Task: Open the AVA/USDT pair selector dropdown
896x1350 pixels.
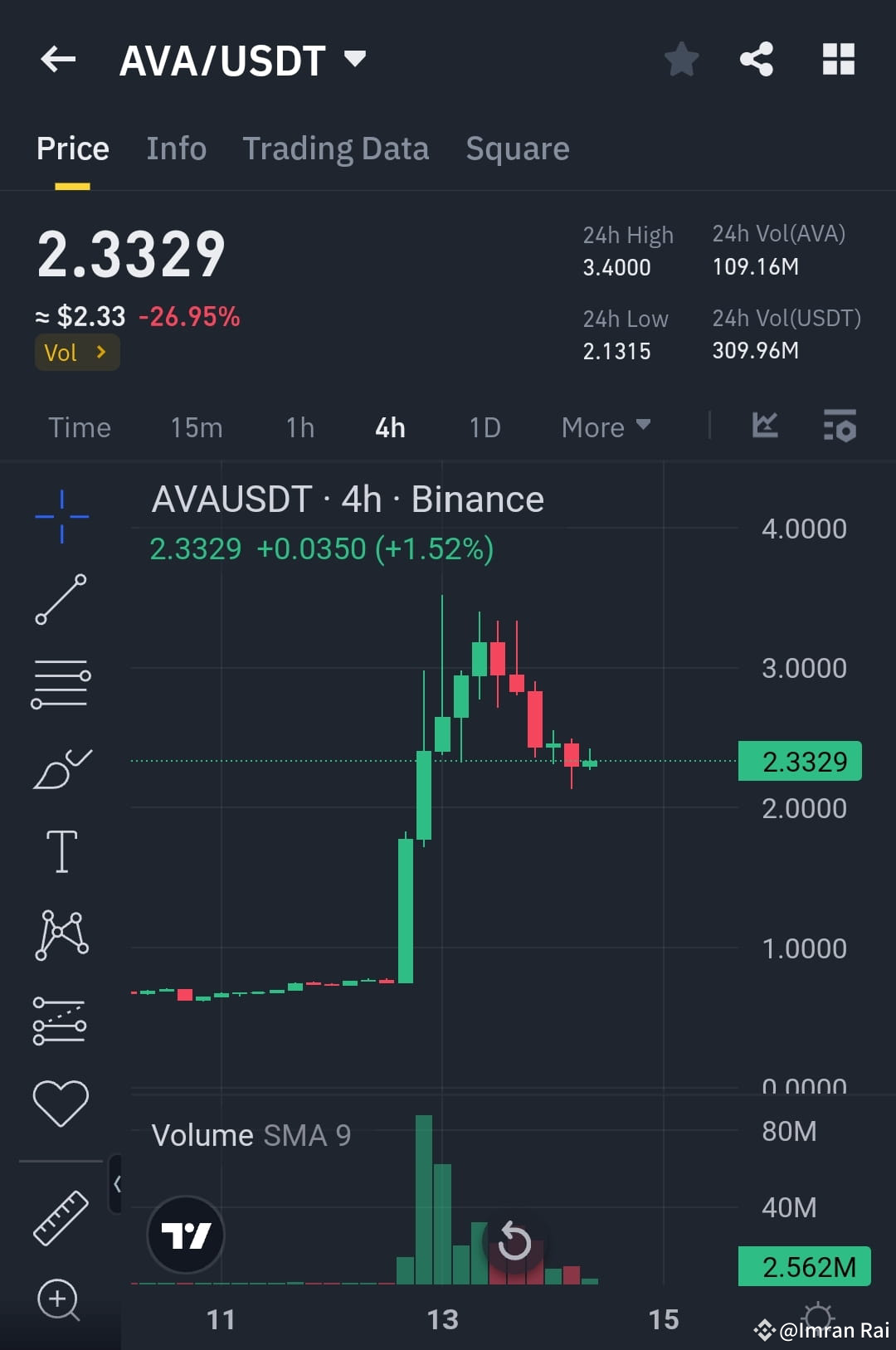Action: 355,58
